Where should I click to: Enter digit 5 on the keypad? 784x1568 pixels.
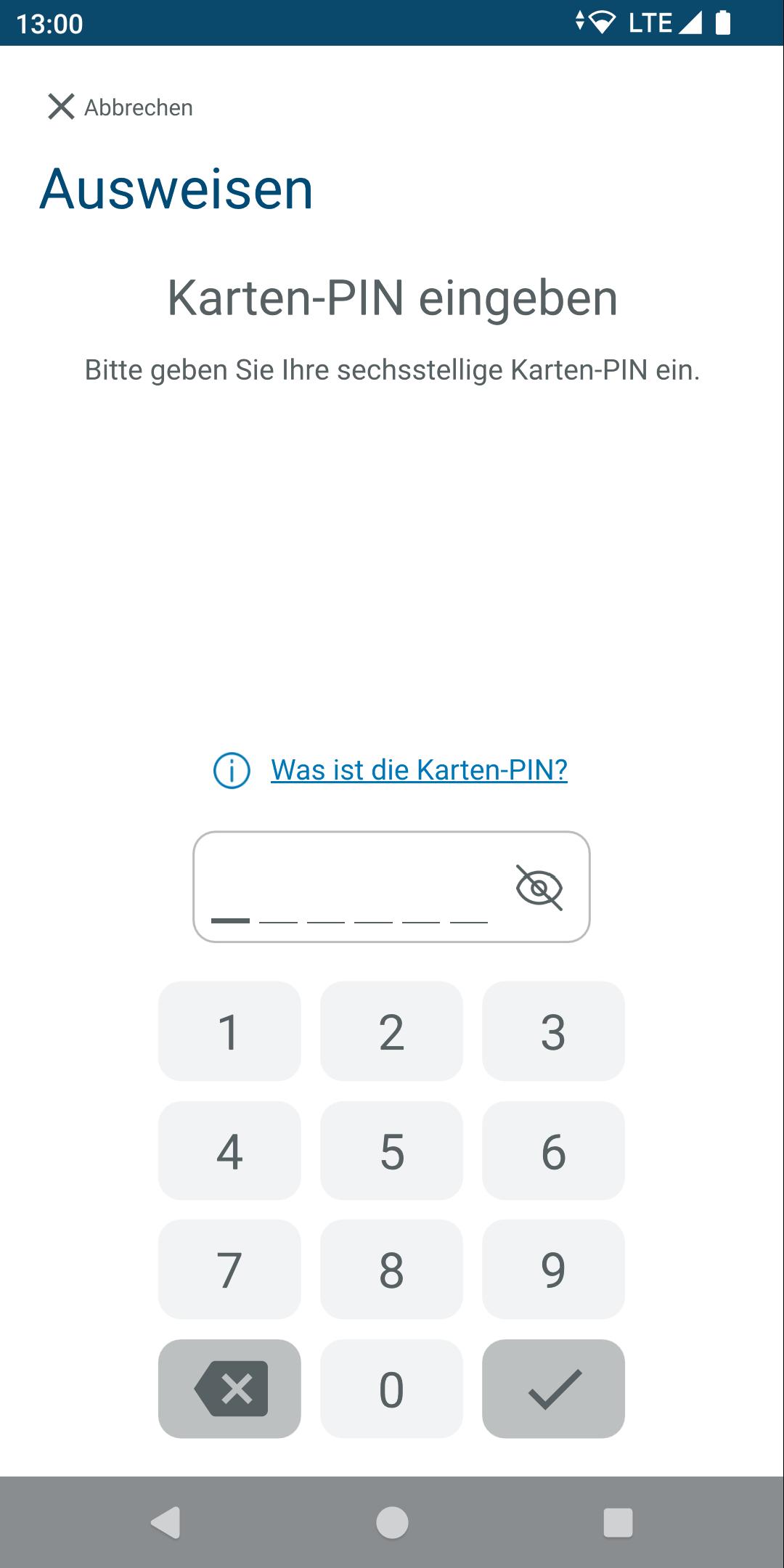(x=391, y=1151)
